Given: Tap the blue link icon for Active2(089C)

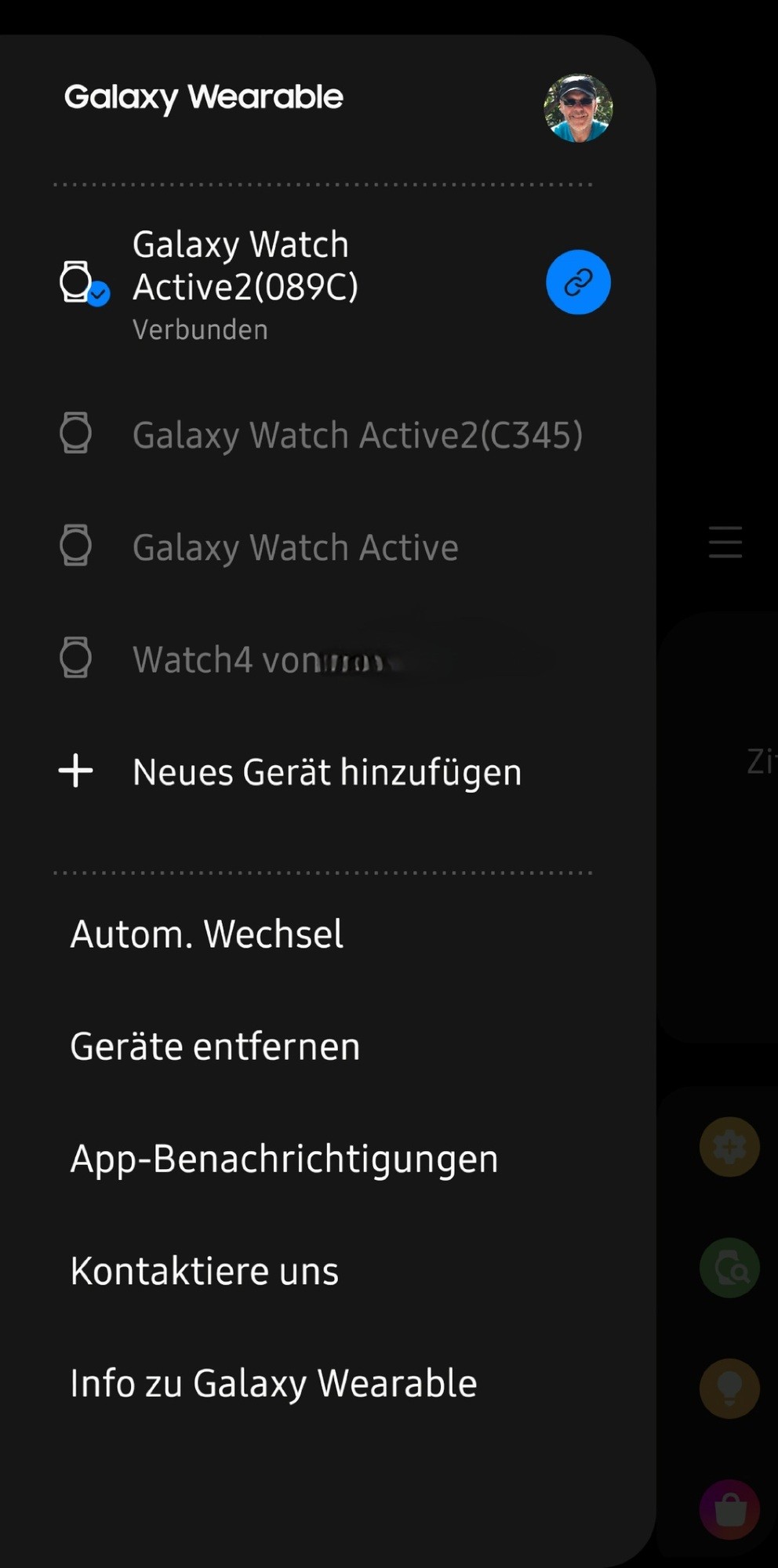Looking at the screenshot, I should click(x=578, y=282).
